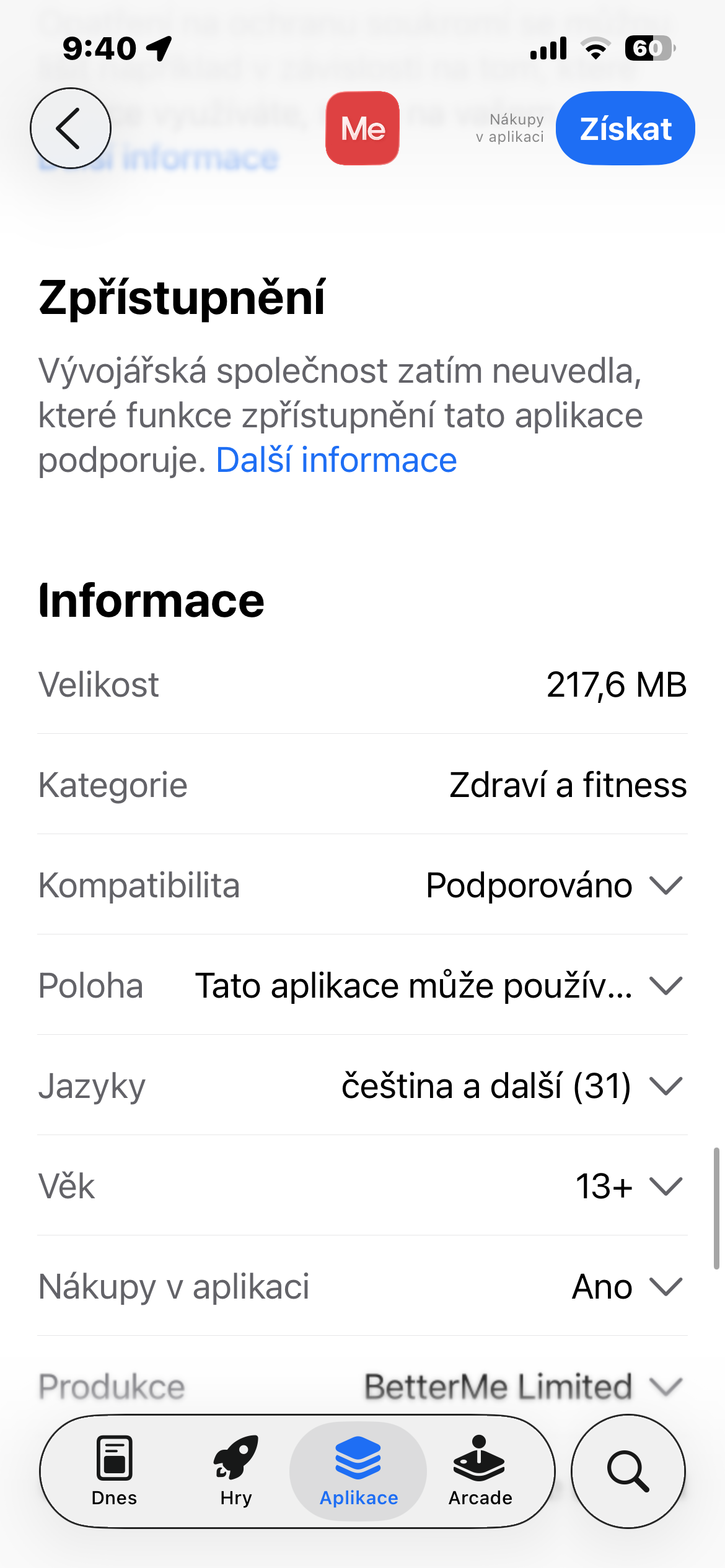
Task: Open search with the magnifying glass
Action: [628, 1471]
